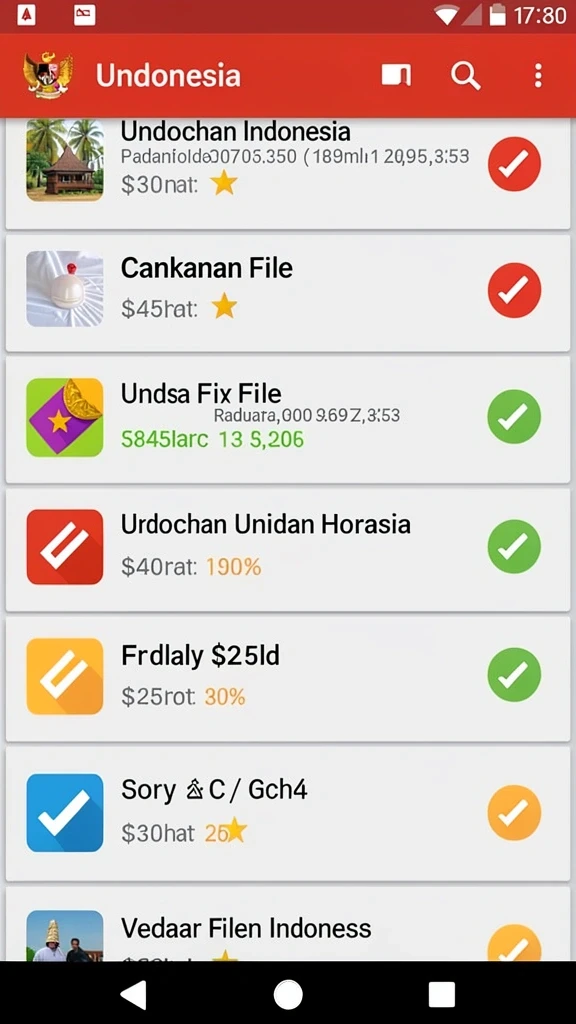The height and width of the screenshot is (1024, 576).
Task: Open the Cankanan File row
Action: click(x=288, y=293)
